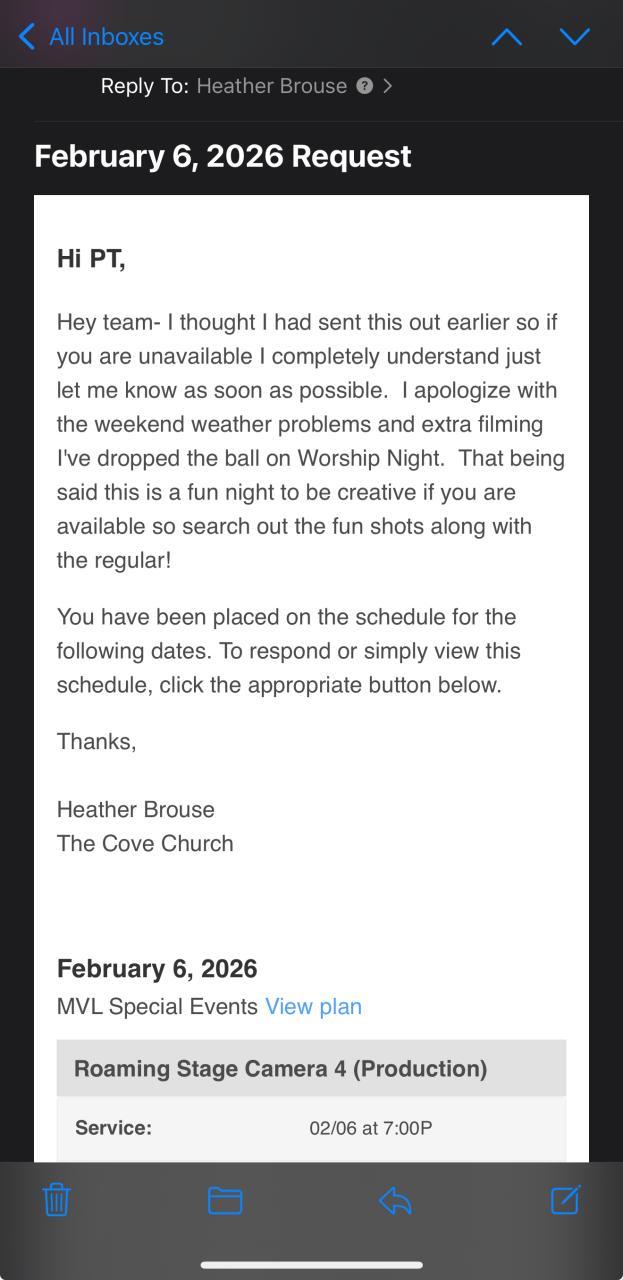Go back to All Inboxes
Viewport: 623px width, 1280px height.
coord(91,37)
